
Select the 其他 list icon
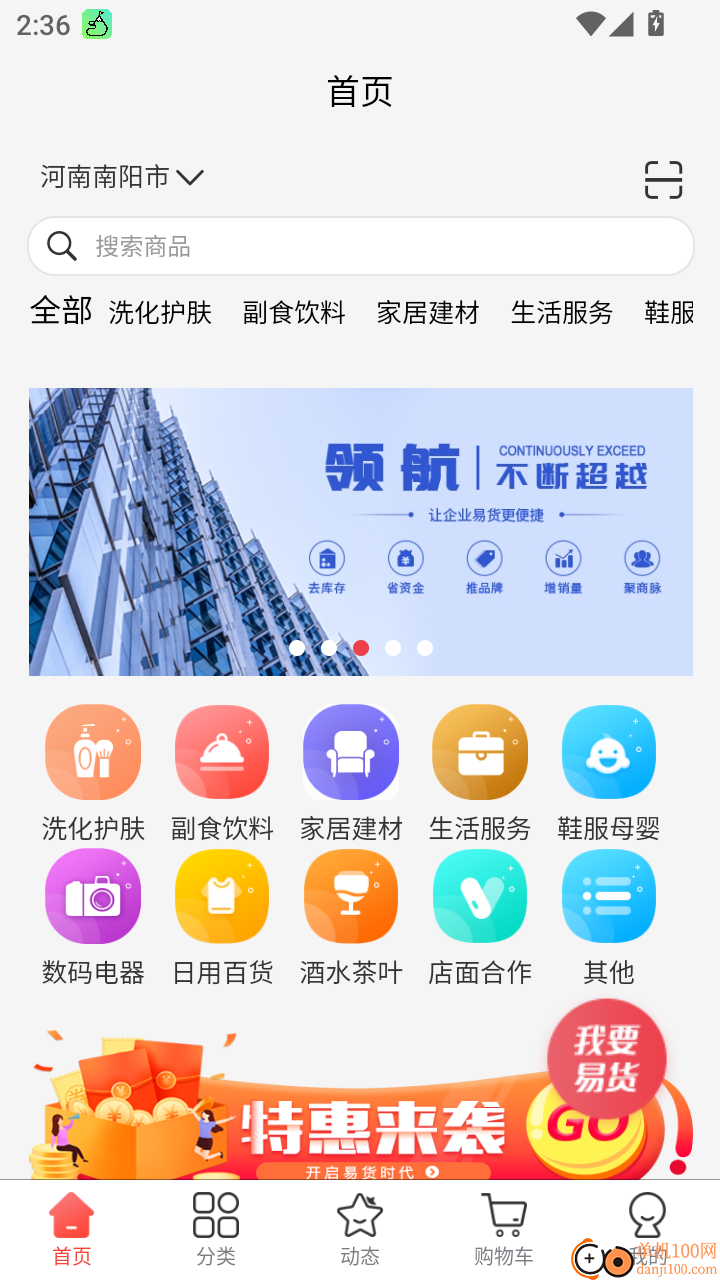pyautogui.click(x=608, y=896)
